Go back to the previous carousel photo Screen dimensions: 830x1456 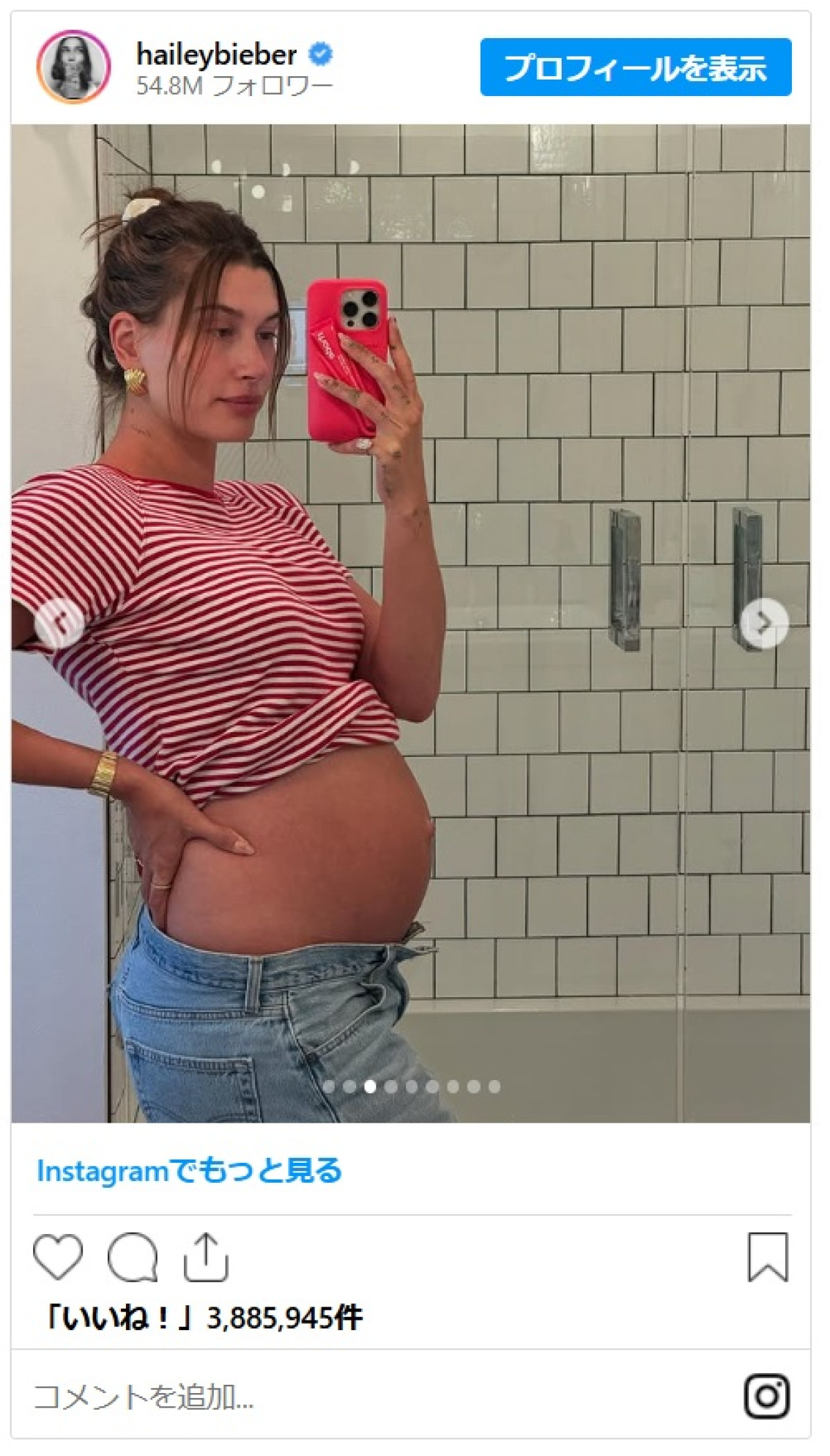pos(59,623)
